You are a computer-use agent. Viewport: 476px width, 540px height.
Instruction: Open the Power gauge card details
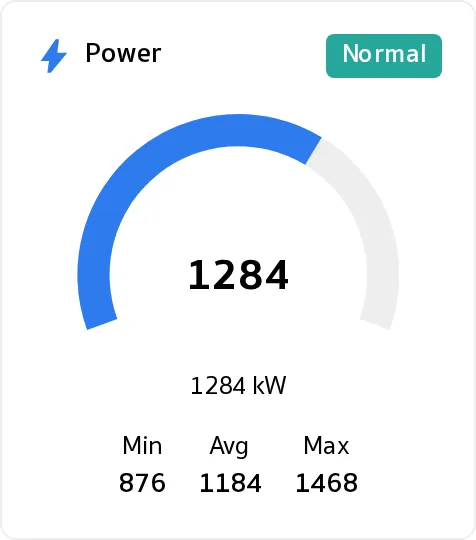point(238,270)
